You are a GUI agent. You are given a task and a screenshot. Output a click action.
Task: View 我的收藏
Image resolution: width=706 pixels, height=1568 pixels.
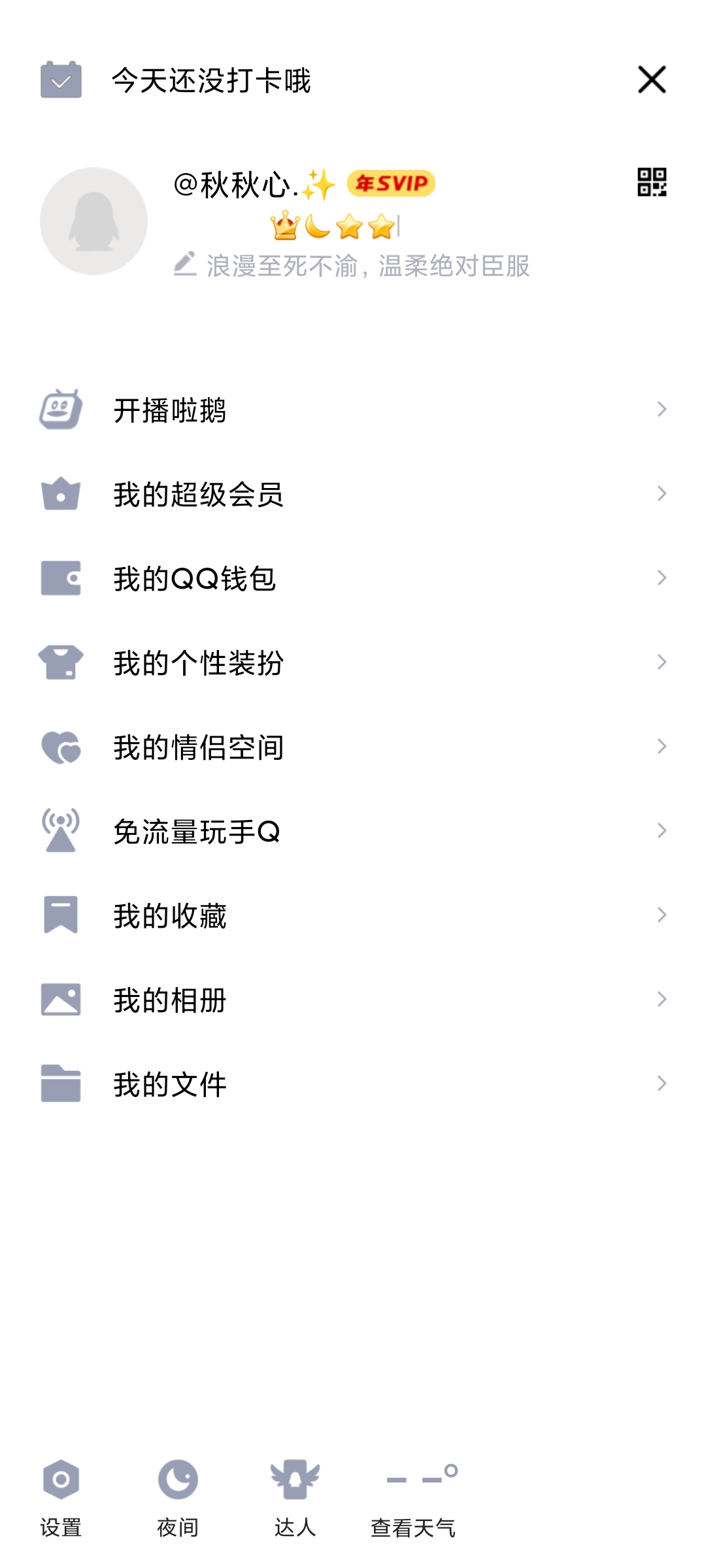pyautogui.click(x=353, y=916)
